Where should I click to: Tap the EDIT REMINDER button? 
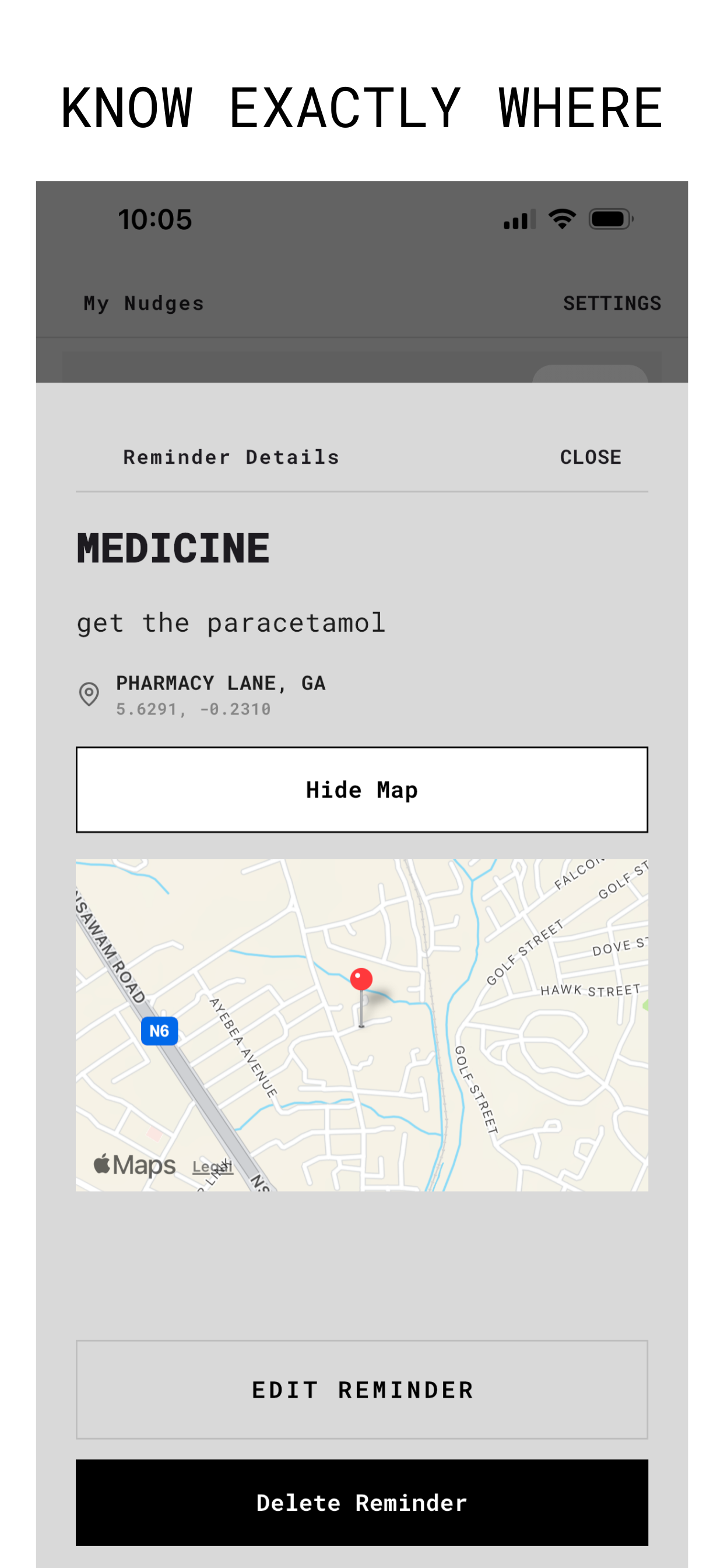tap(361, 1389)
